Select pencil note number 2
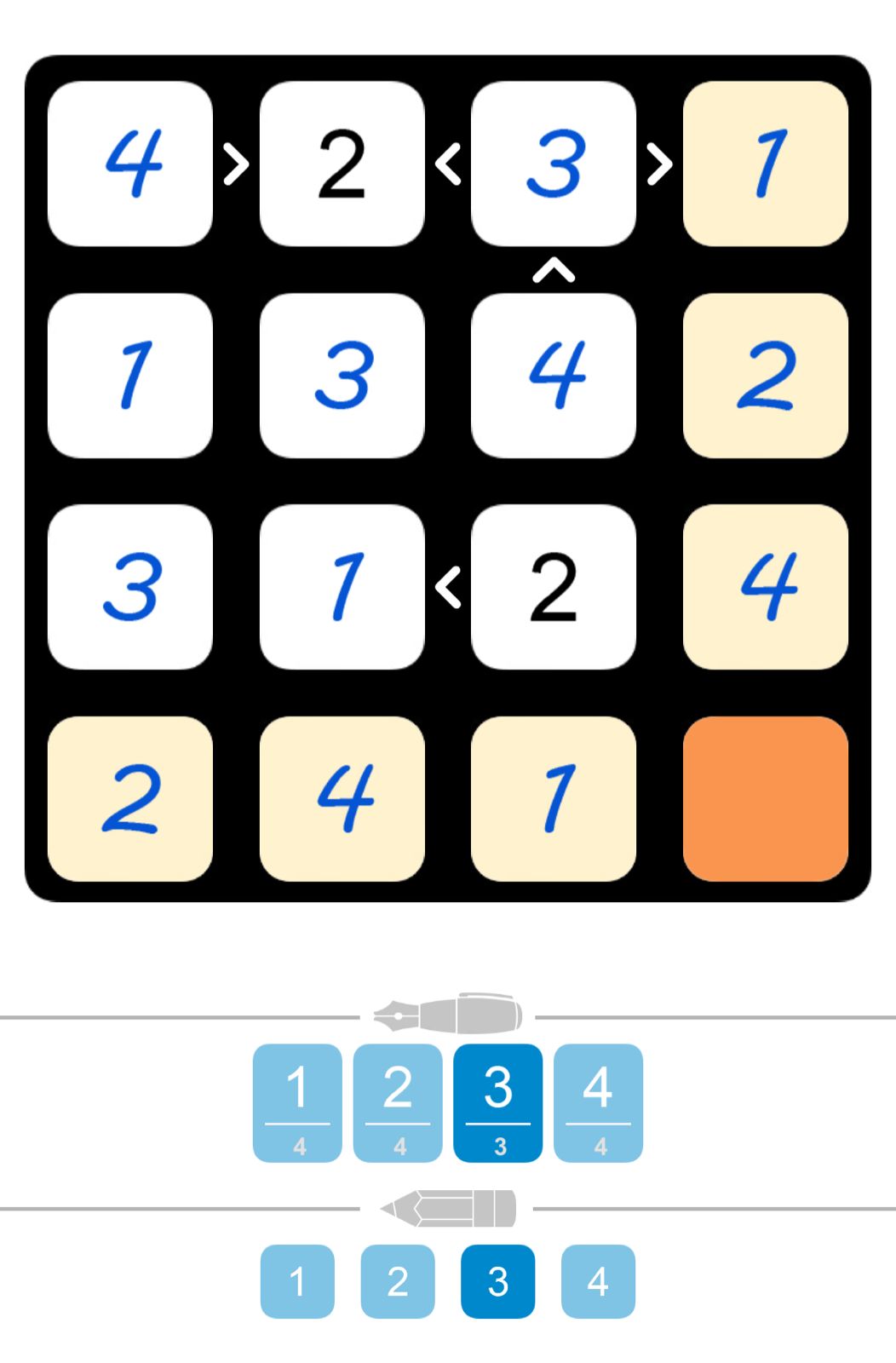 point(398,1281)
